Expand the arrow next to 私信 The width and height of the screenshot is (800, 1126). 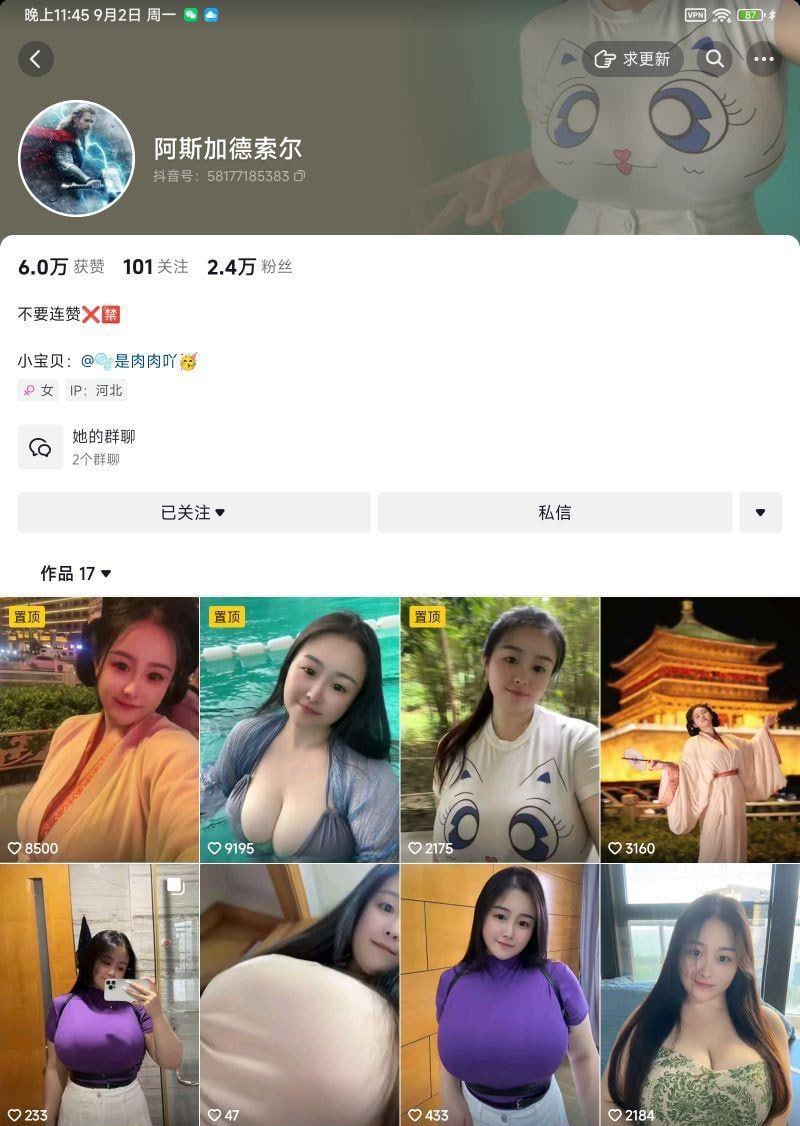pyautogui.click(x=760, y=512)
